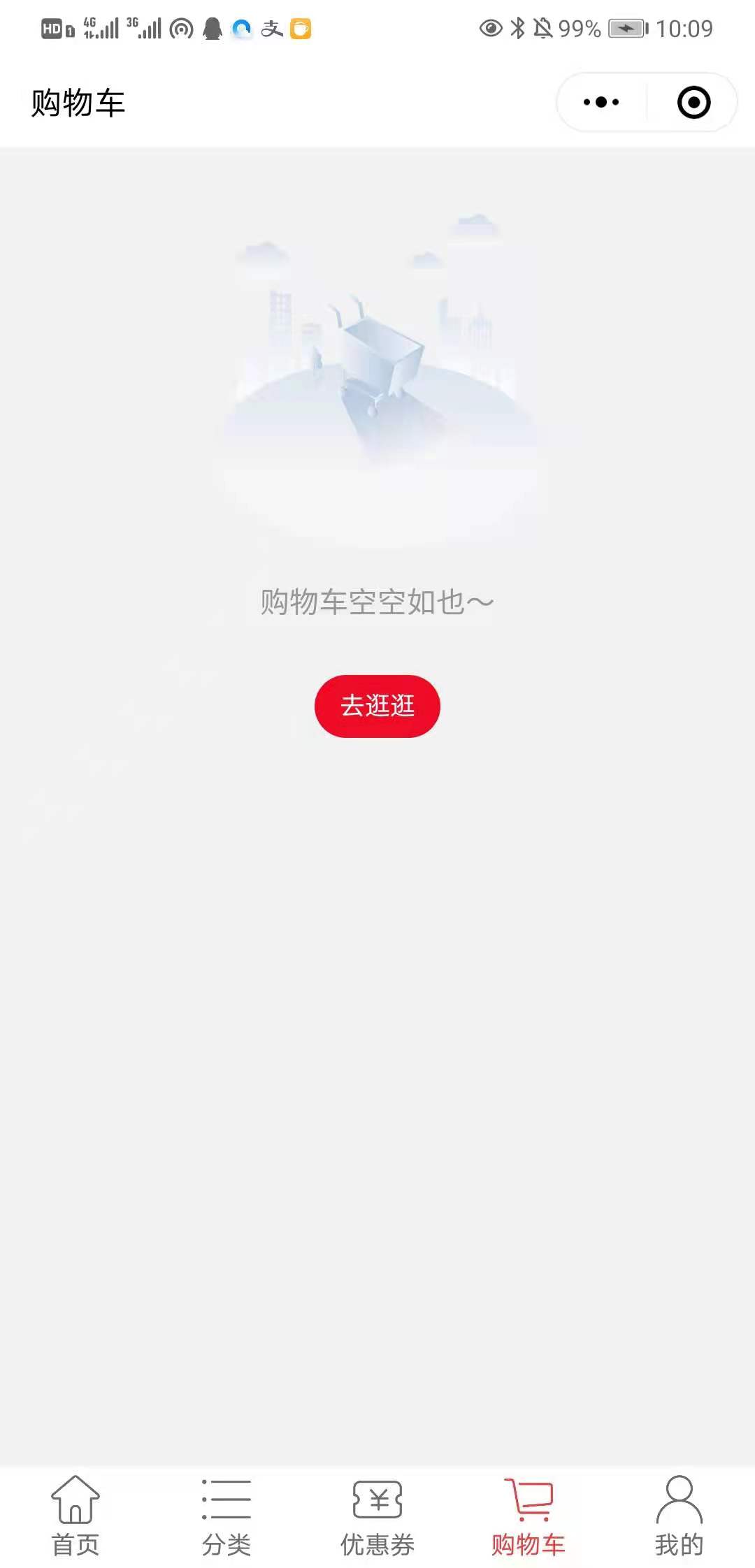Select the 购物车 cart tab
This screenshot has width=755, height=1568.
click(x=528, y=1515)
